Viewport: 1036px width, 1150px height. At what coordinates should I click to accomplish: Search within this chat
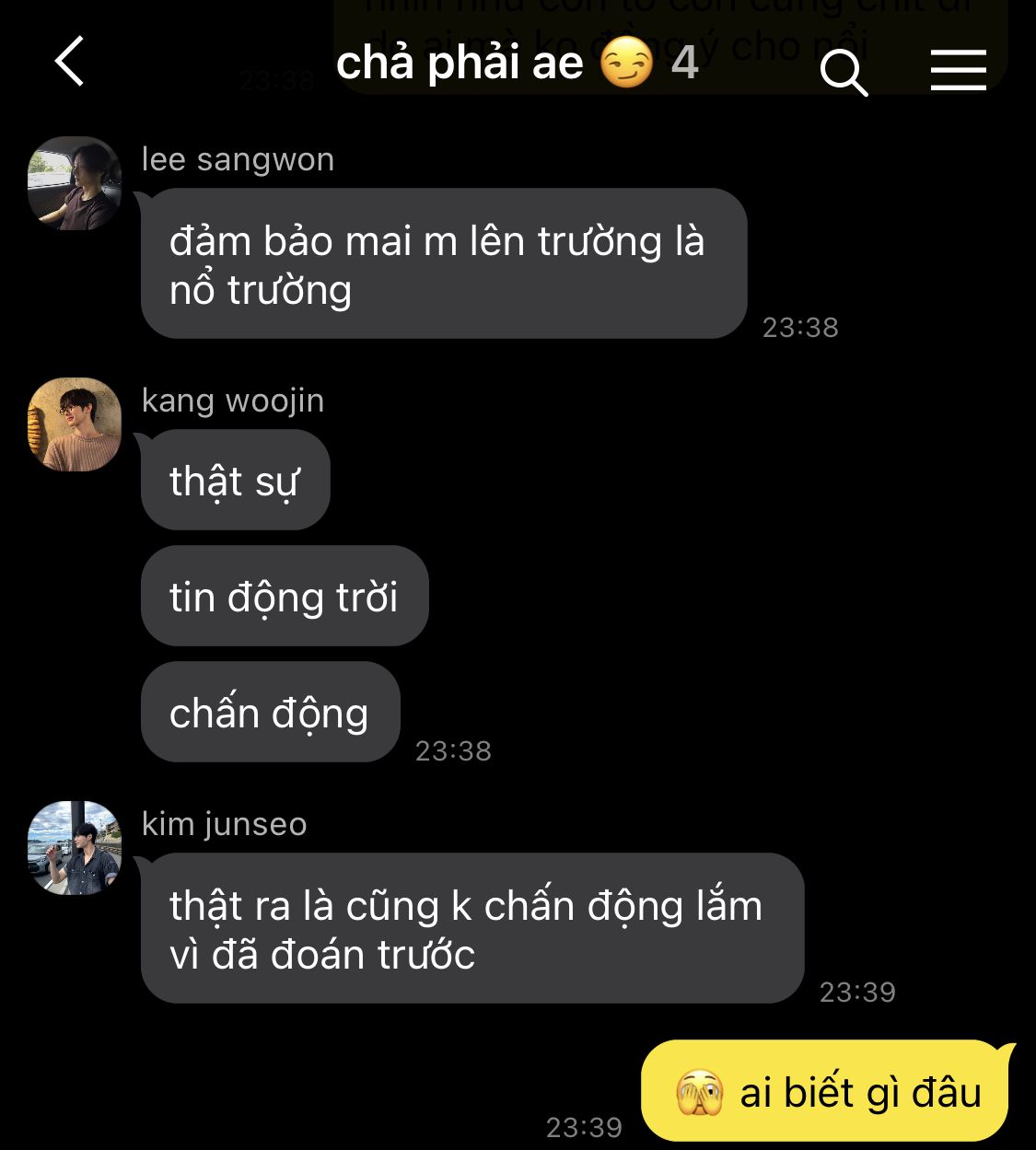[x=844, y=72]
